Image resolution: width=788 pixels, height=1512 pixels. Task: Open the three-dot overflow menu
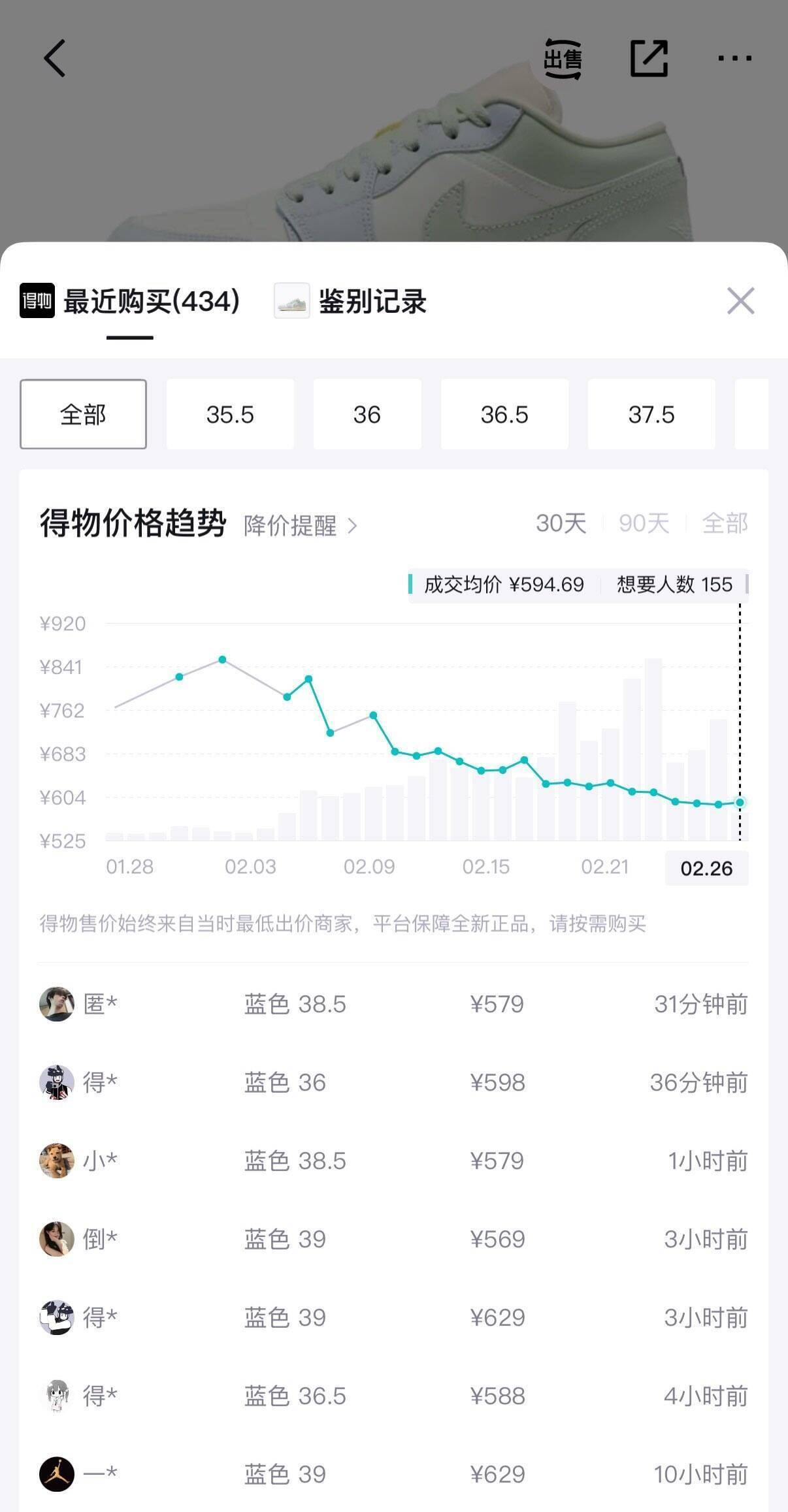point(734,59)
